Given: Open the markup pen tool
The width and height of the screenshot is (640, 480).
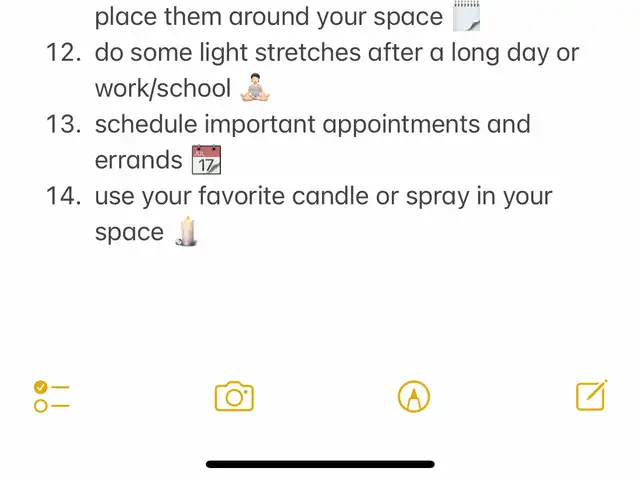Looking at the screenshot, I should click(x=414, y=397).
